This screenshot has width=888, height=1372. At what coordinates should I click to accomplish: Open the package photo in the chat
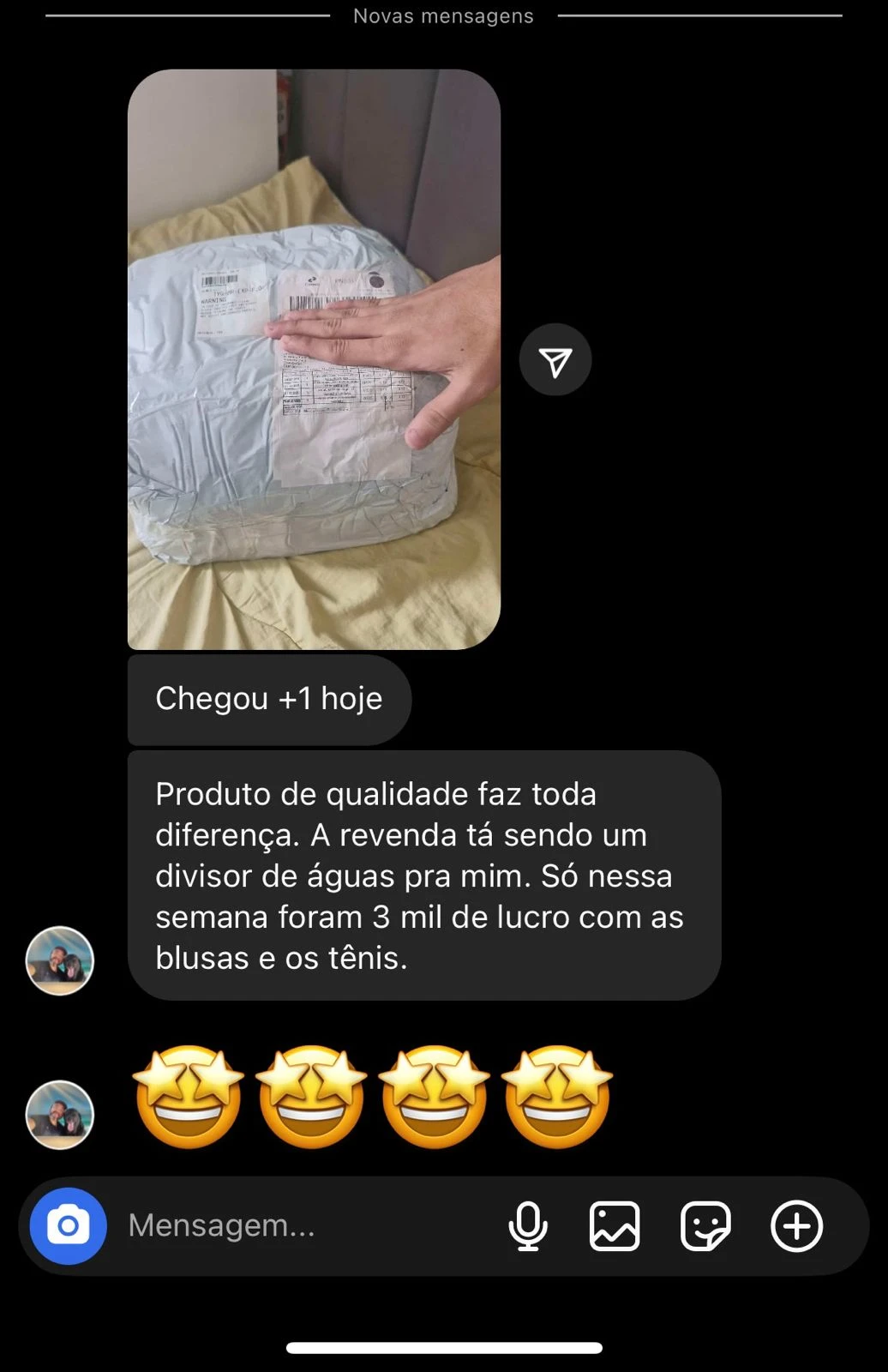(314, 358)
